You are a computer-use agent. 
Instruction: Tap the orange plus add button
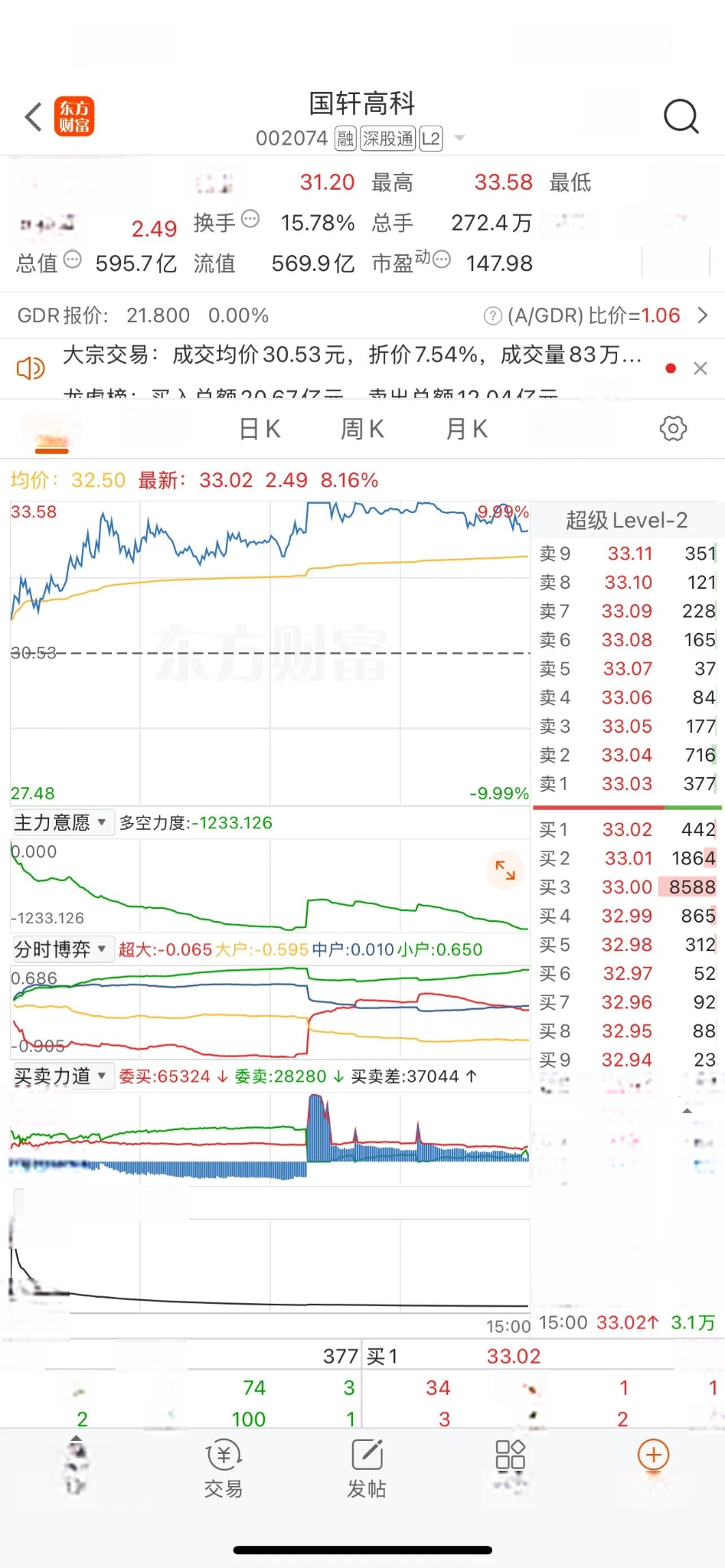pos(653,1455)
